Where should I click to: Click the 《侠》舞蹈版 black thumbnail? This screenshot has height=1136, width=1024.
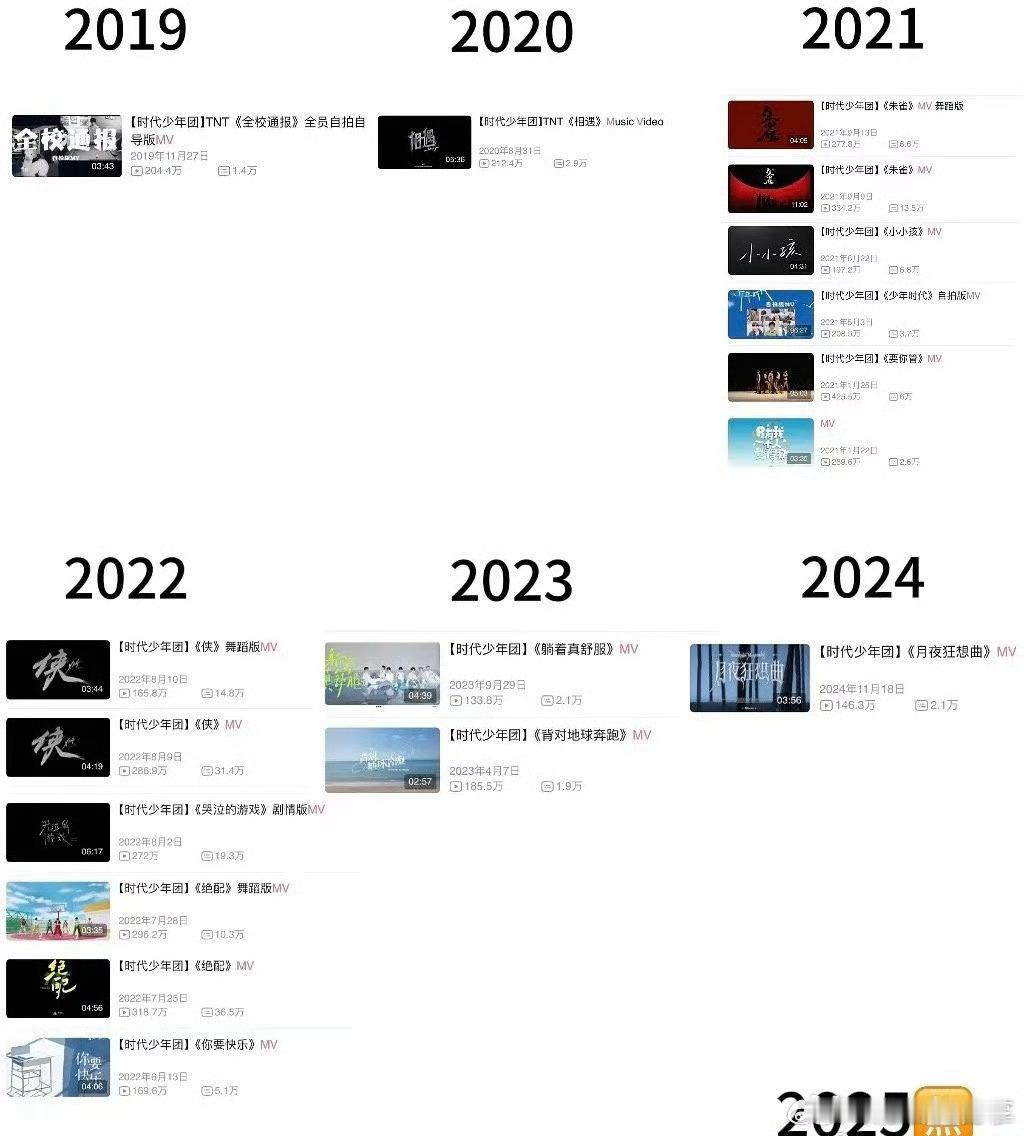click(57, 669)
